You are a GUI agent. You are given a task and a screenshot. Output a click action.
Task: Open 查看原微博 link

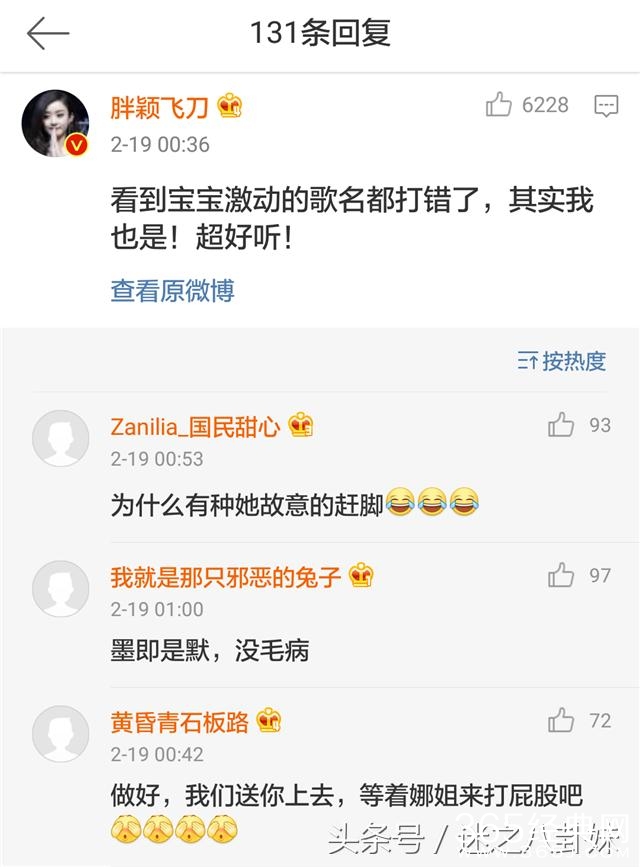click(x=172, y=291)
